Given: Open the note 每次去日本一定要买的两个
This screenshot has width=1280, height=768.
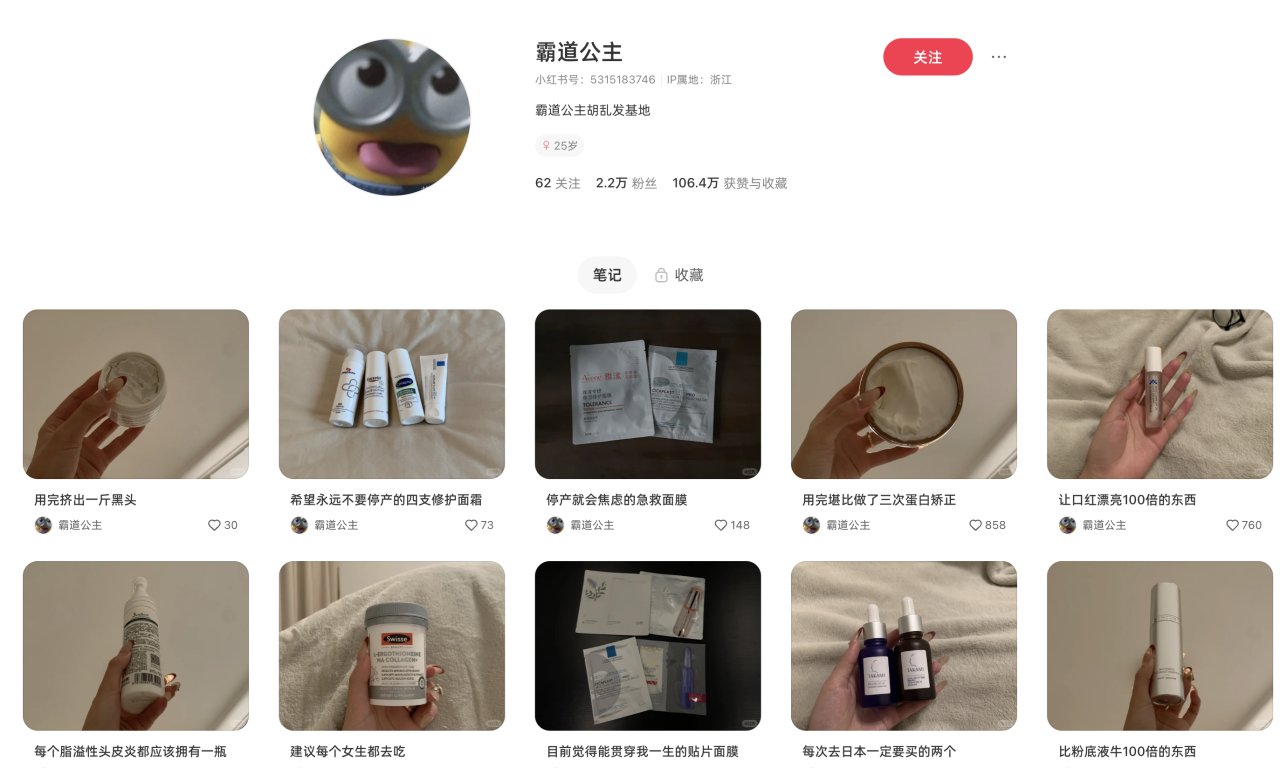Looking at the screenshot, I should (904, 646).
